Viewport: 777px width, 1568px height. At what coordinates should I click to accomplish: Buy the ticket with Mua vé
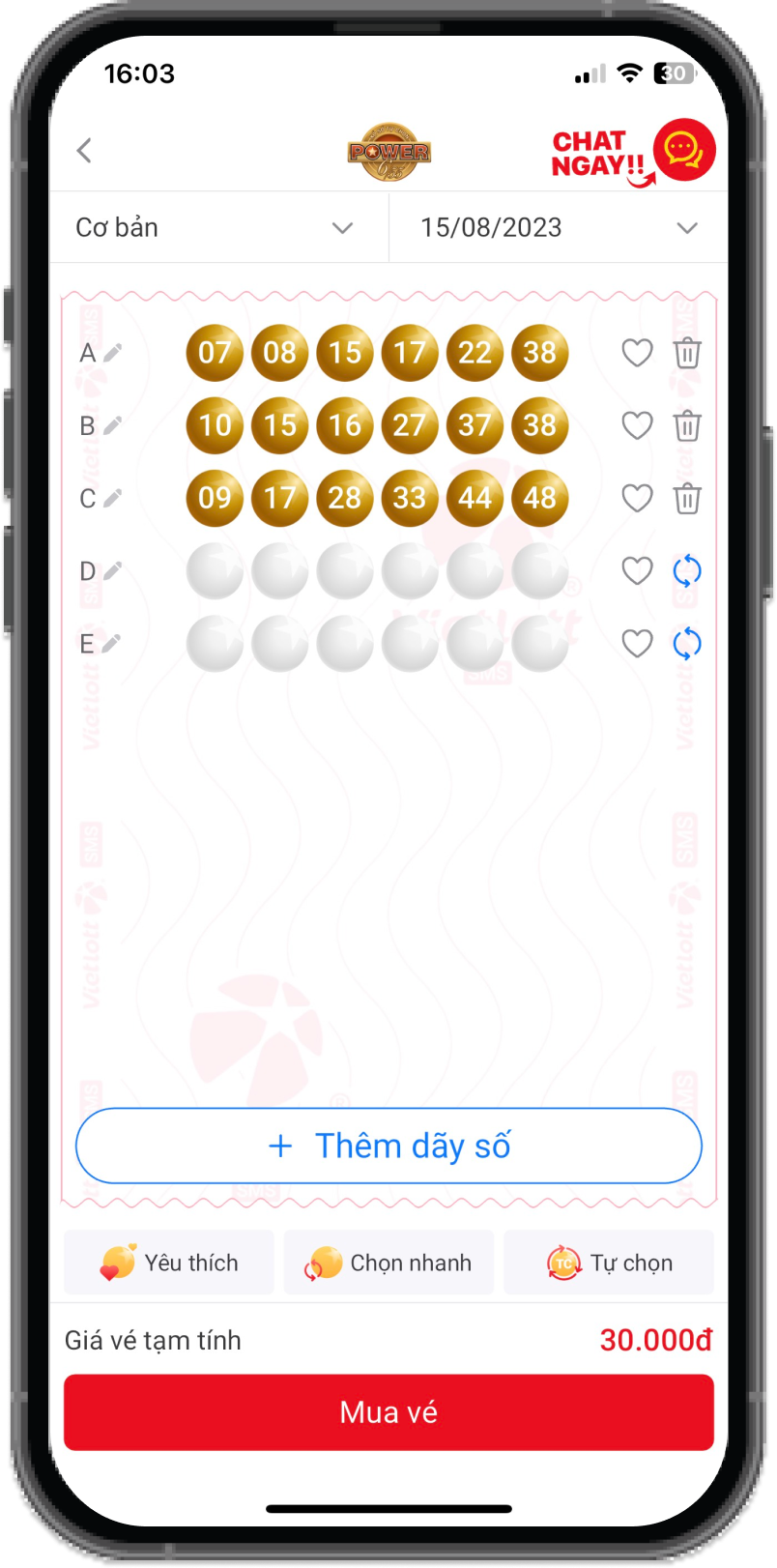[x=388, y=1412]
